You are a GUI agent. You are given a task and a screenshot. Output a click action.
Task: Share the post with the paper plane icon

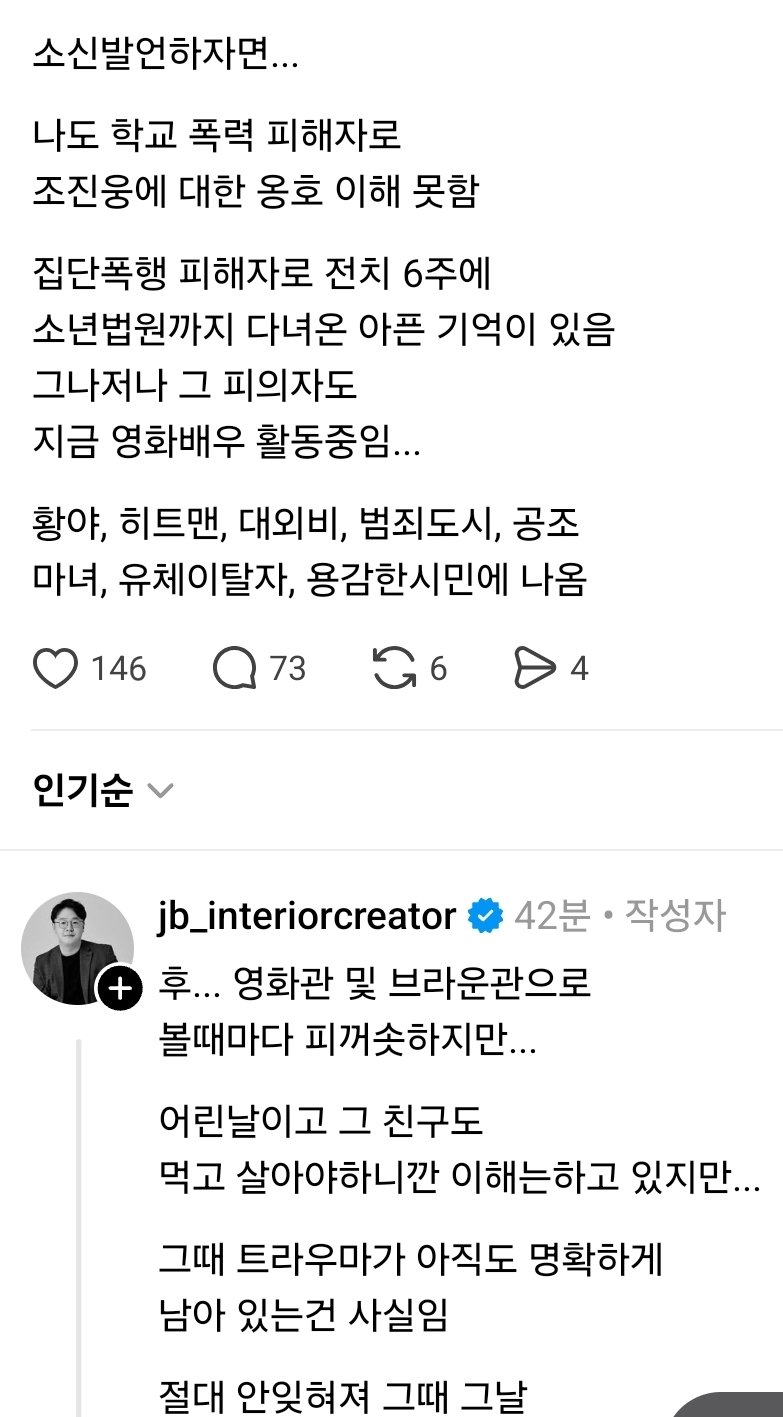534,668
